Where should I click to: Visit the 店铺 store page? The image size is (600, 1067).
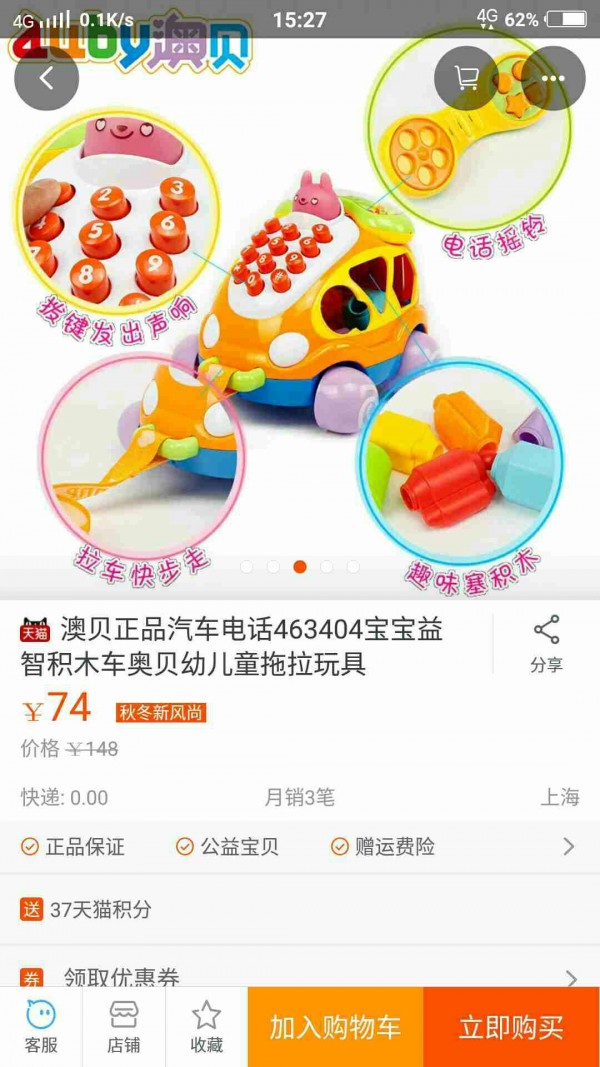pos(124,1027)
